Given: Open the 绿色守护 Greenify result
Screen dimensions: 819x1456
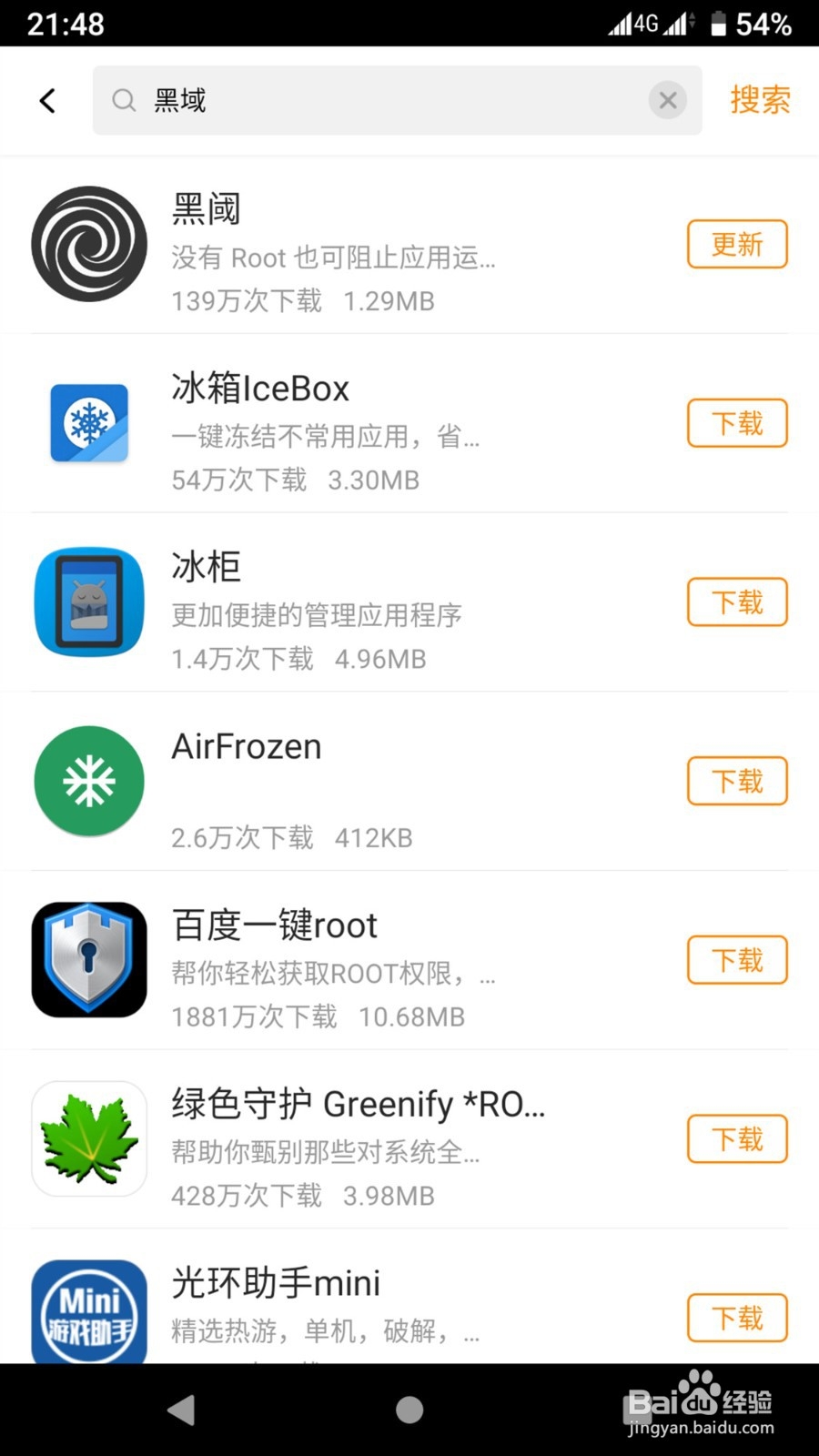Looking at the screenshot, I should tap(355, 1138).
